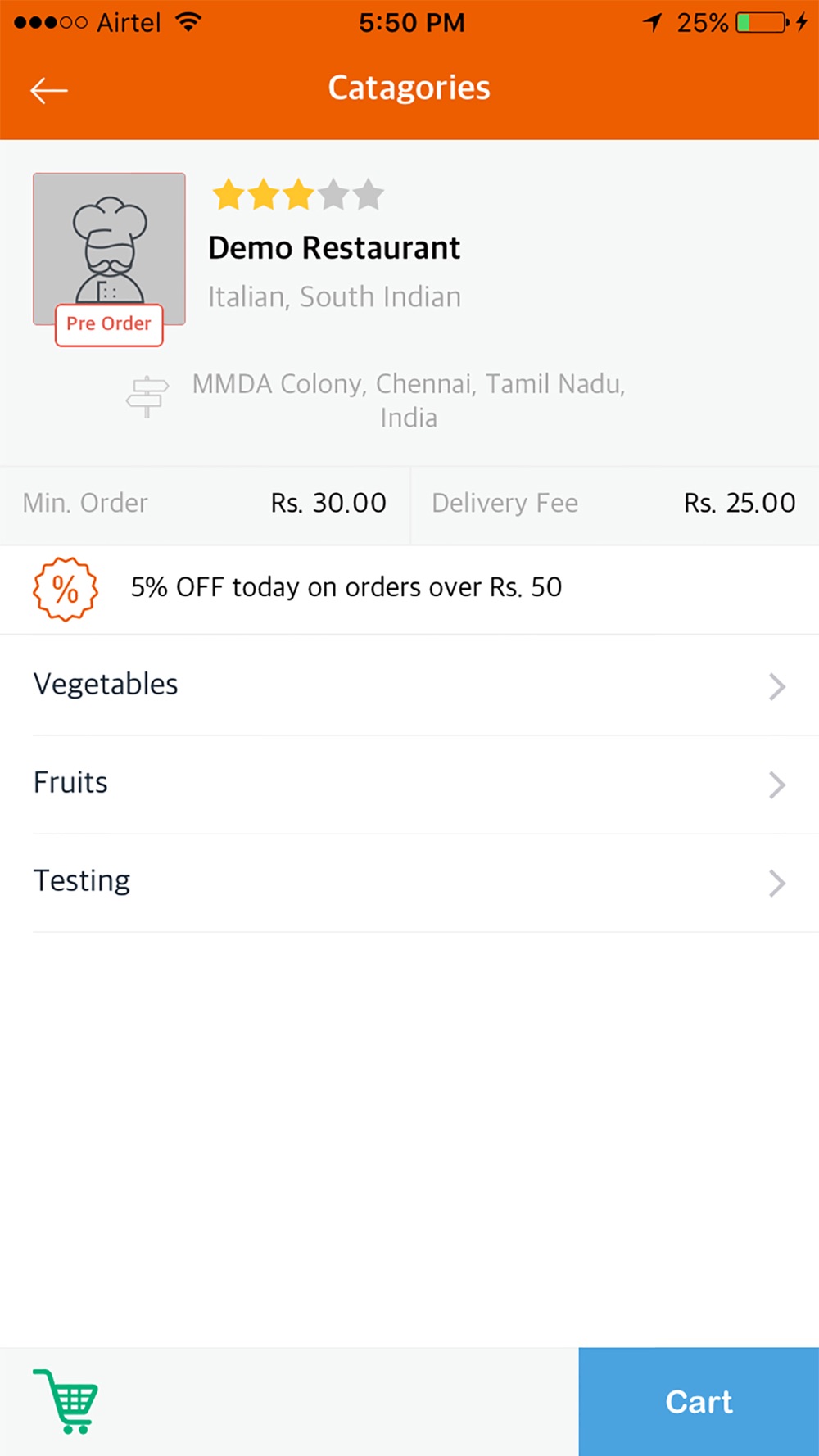The image size is (819, 1456).
Task: Open the Testing category
Action: click(x=409, y=883)
